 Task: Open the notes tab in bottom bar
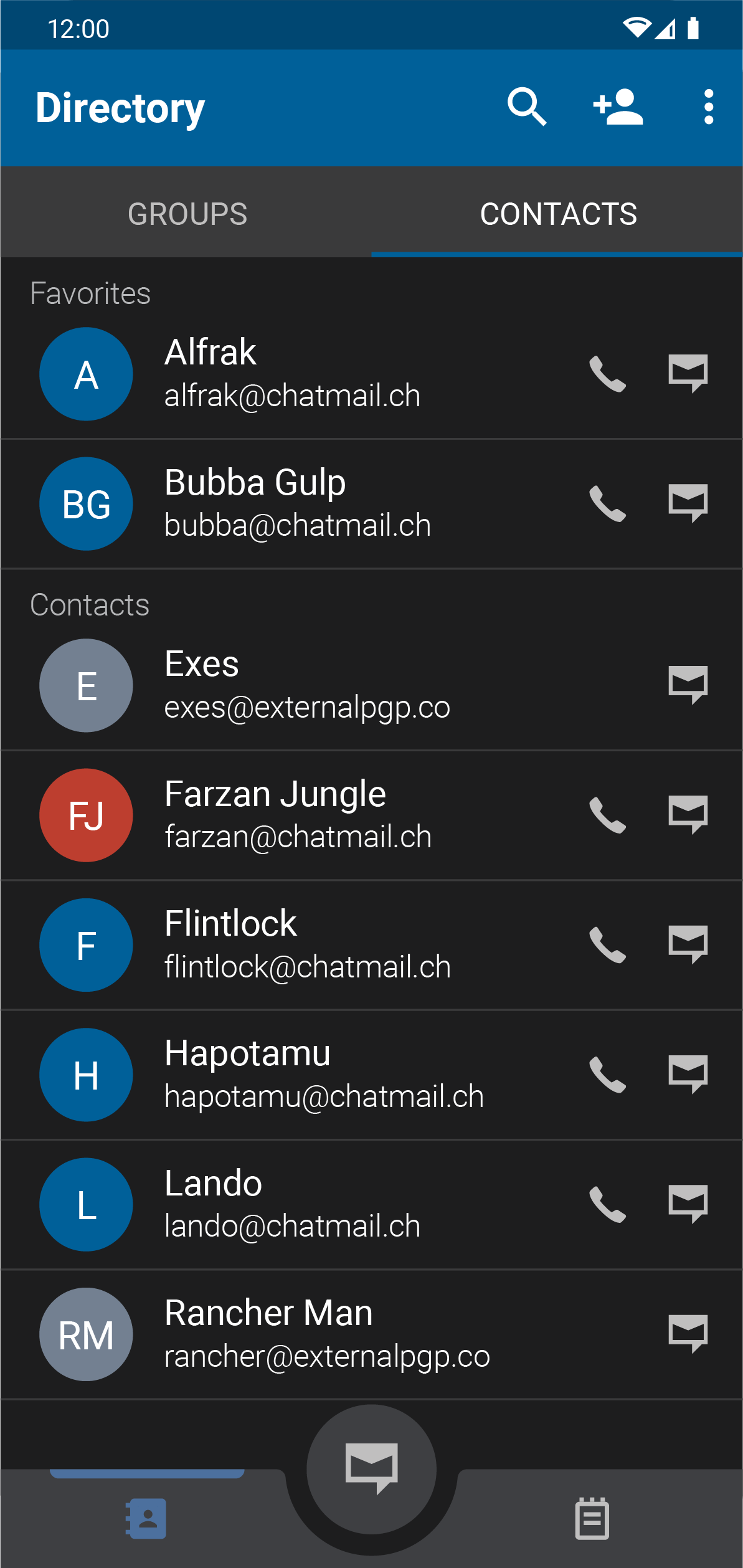click(x=592, y=1519)
